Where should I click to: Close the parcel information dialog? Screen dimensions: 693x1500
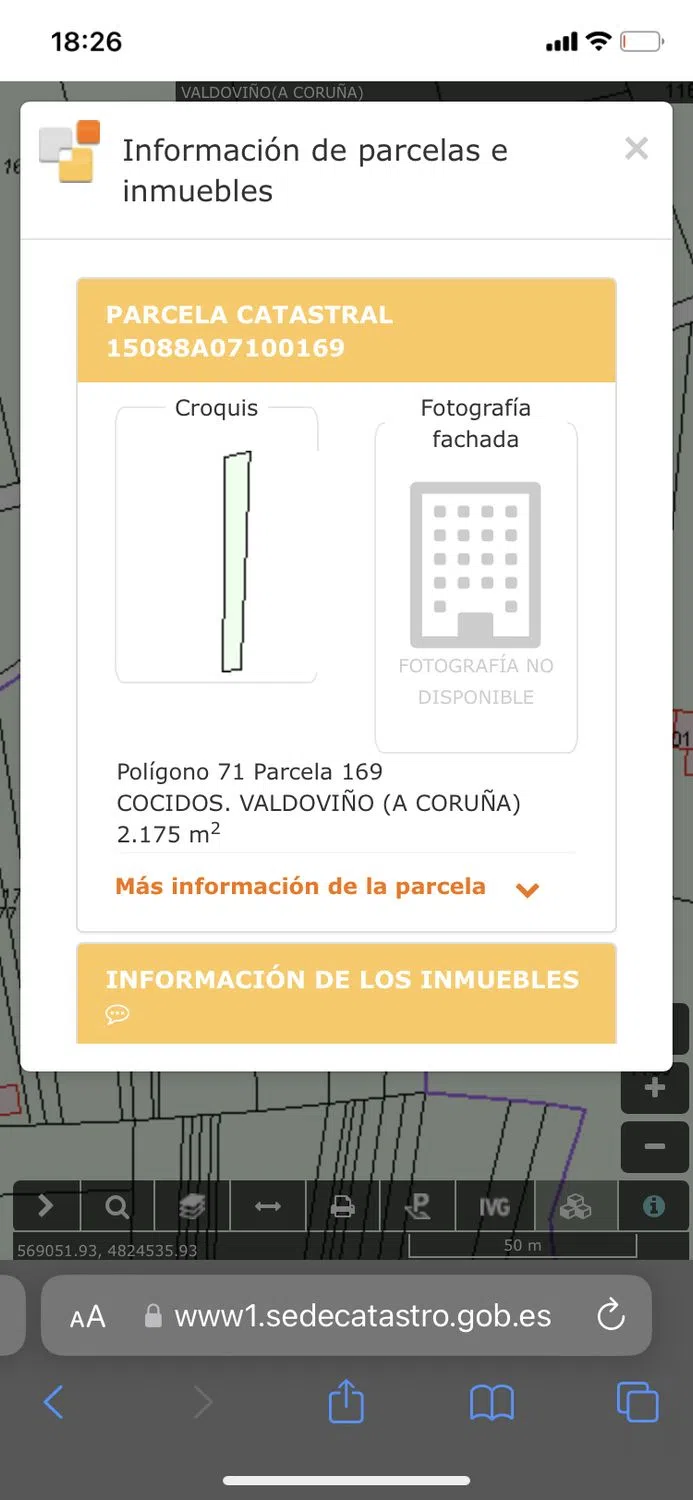636,150
